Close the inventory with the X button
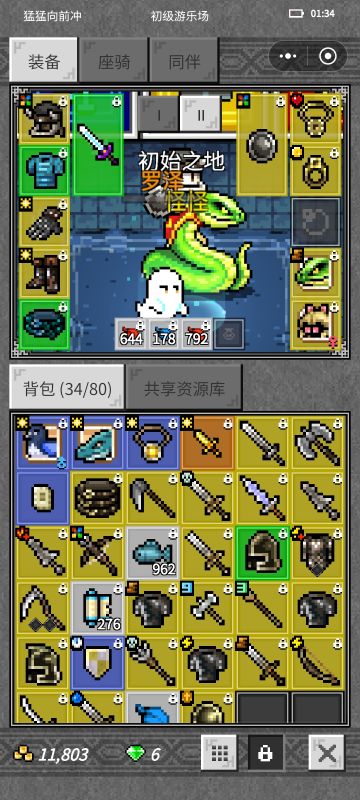This screenshot has width=360, height=800. click(x=326, y=753)
